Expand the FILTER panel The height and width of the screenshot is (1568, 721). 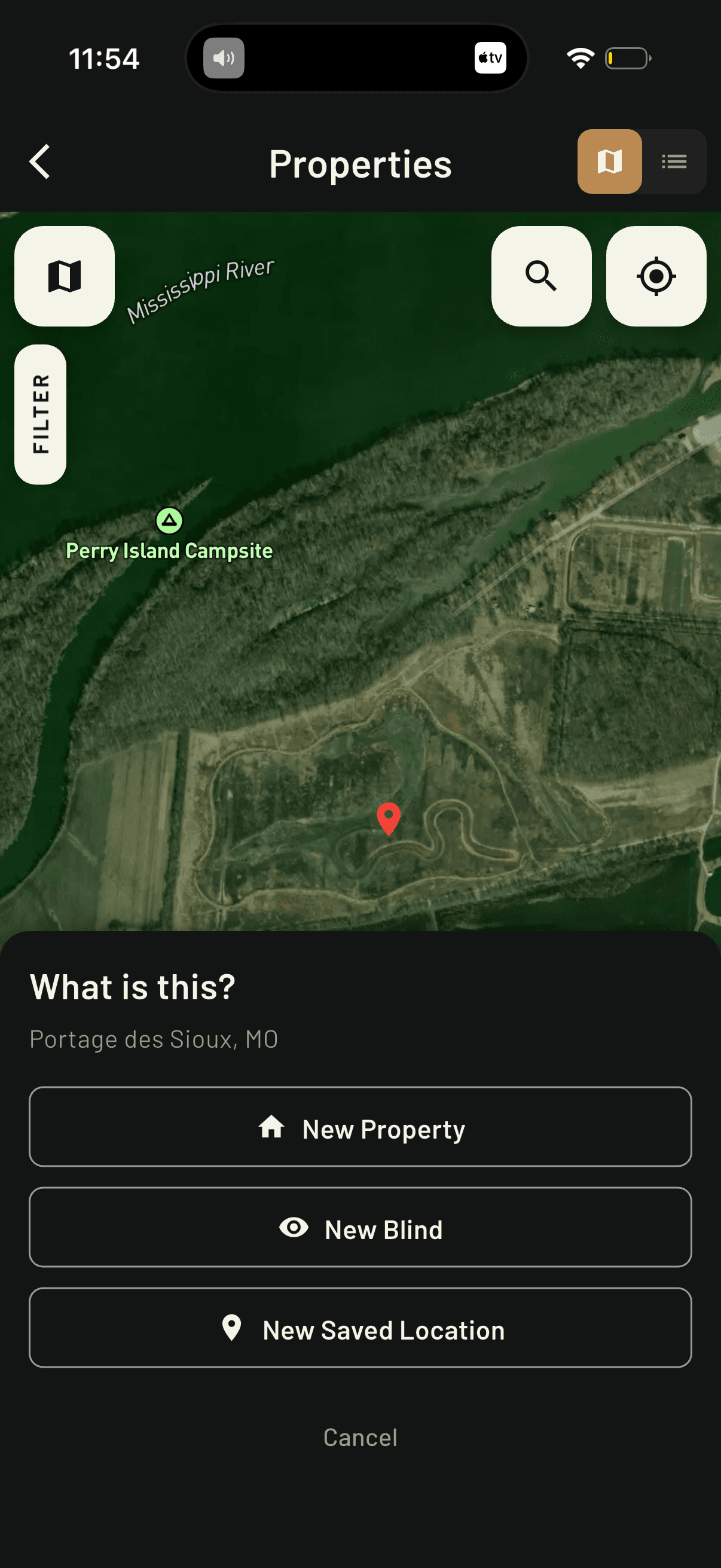tap(40, 413)
